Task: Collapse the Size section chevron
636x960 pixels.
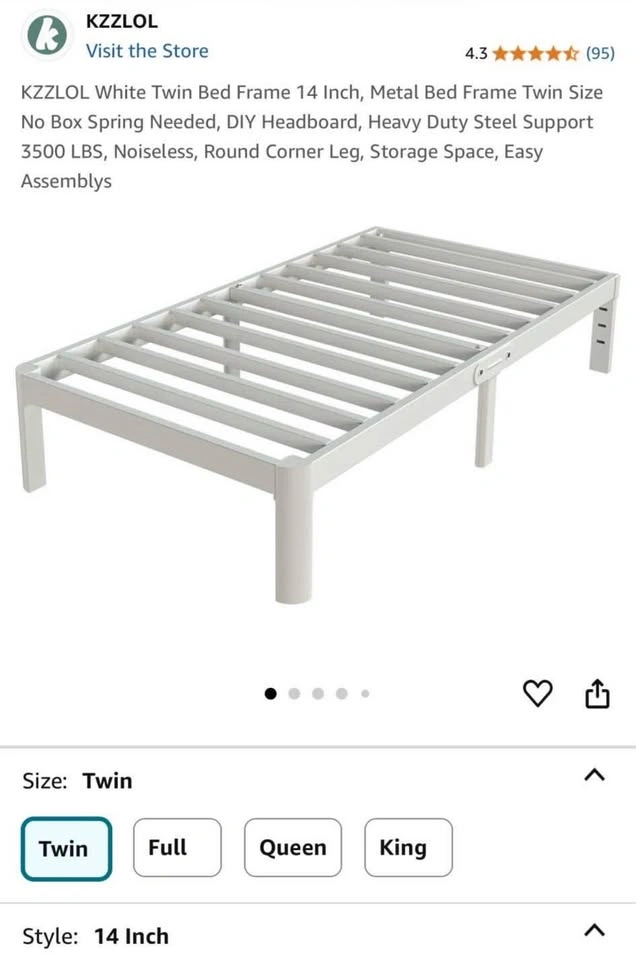Action: click(x=594, y=776)
